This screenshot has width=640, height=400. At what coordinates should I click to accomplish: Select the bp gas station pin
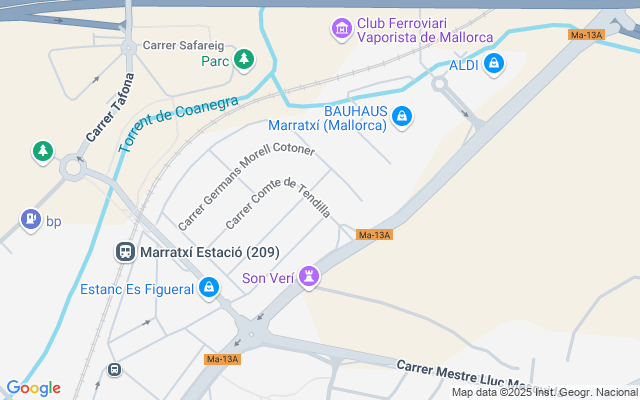[x=31, y=220]
